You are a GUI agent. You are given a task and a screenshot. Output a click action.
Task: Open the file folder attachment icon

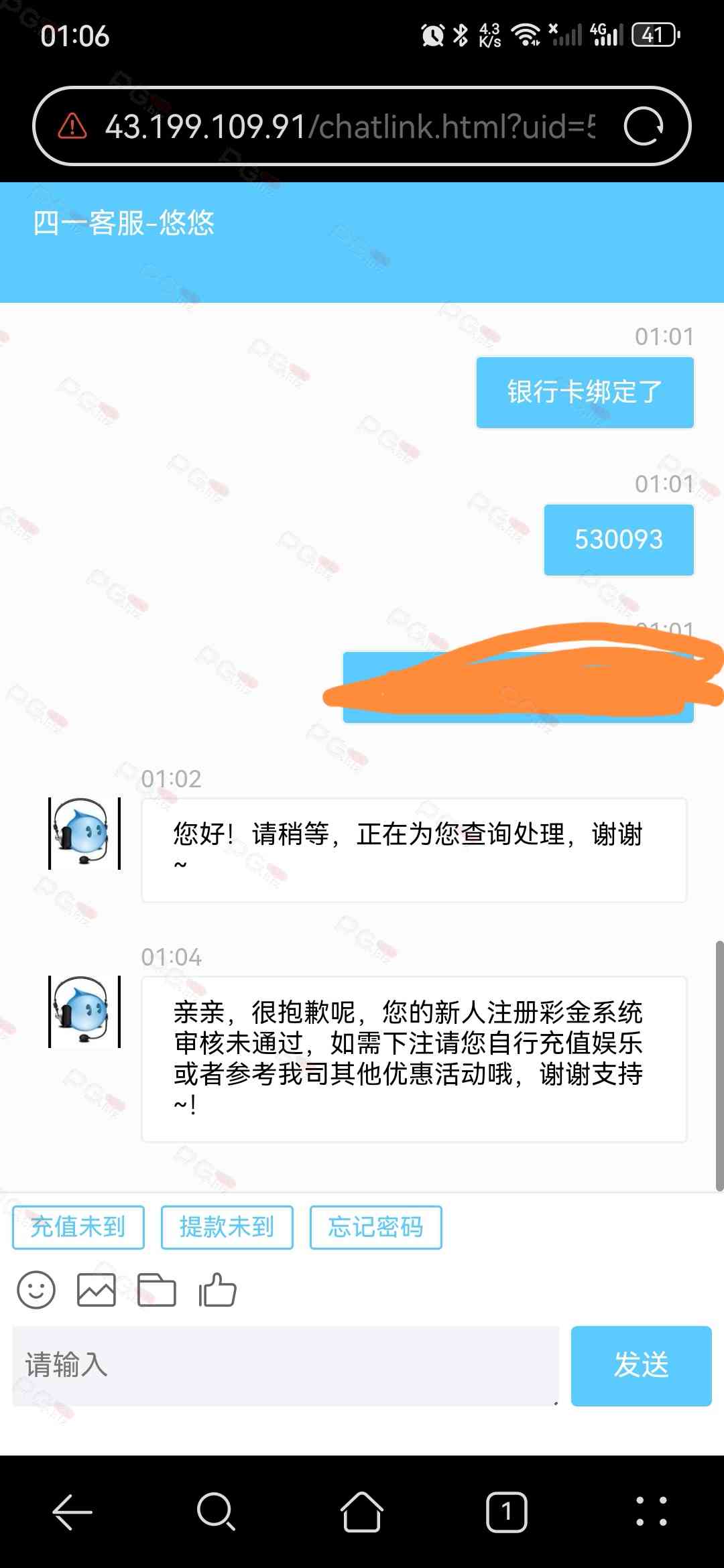point(156,1290)
